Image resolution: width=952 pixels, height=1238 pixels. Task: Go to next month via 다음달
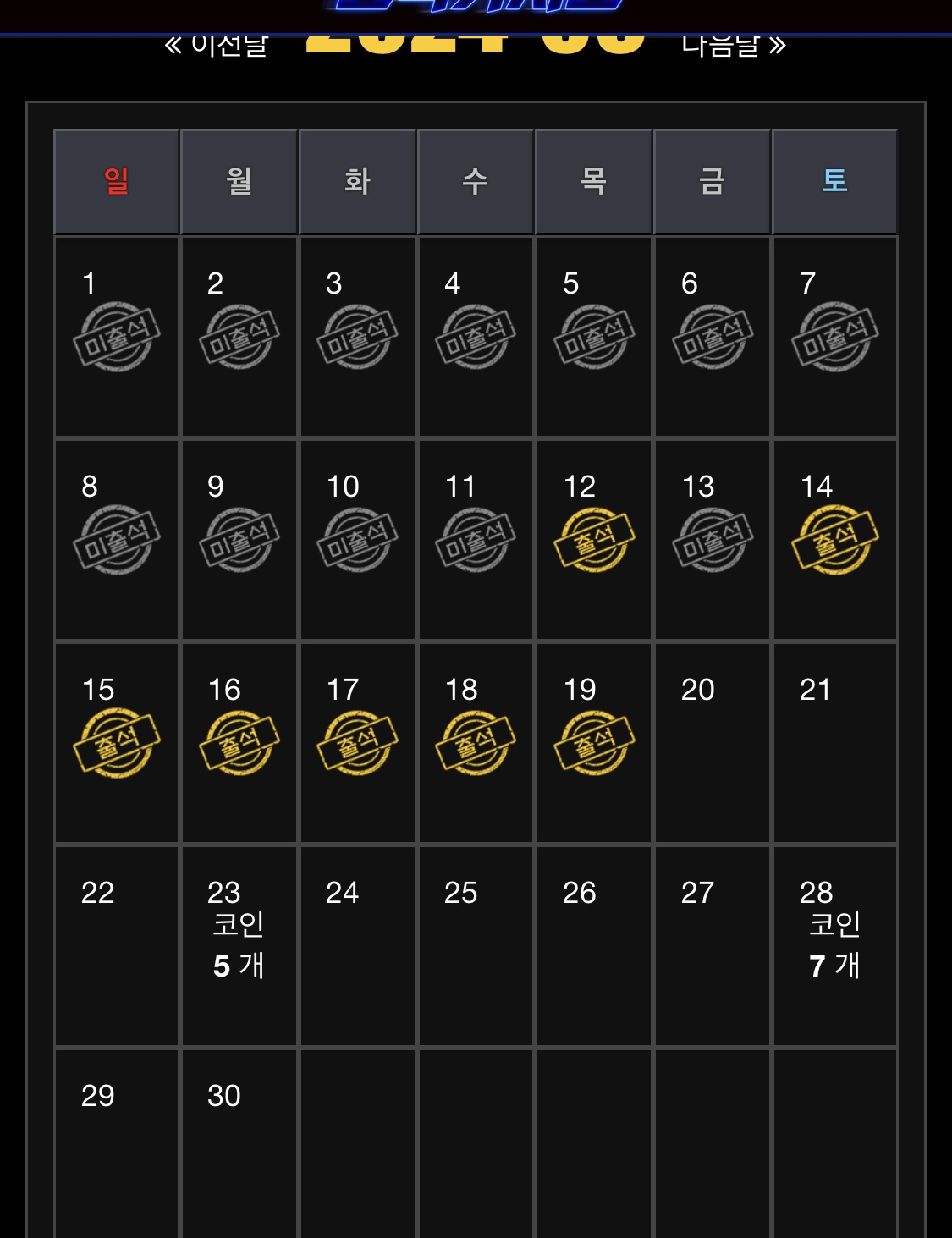click(734, 45)
